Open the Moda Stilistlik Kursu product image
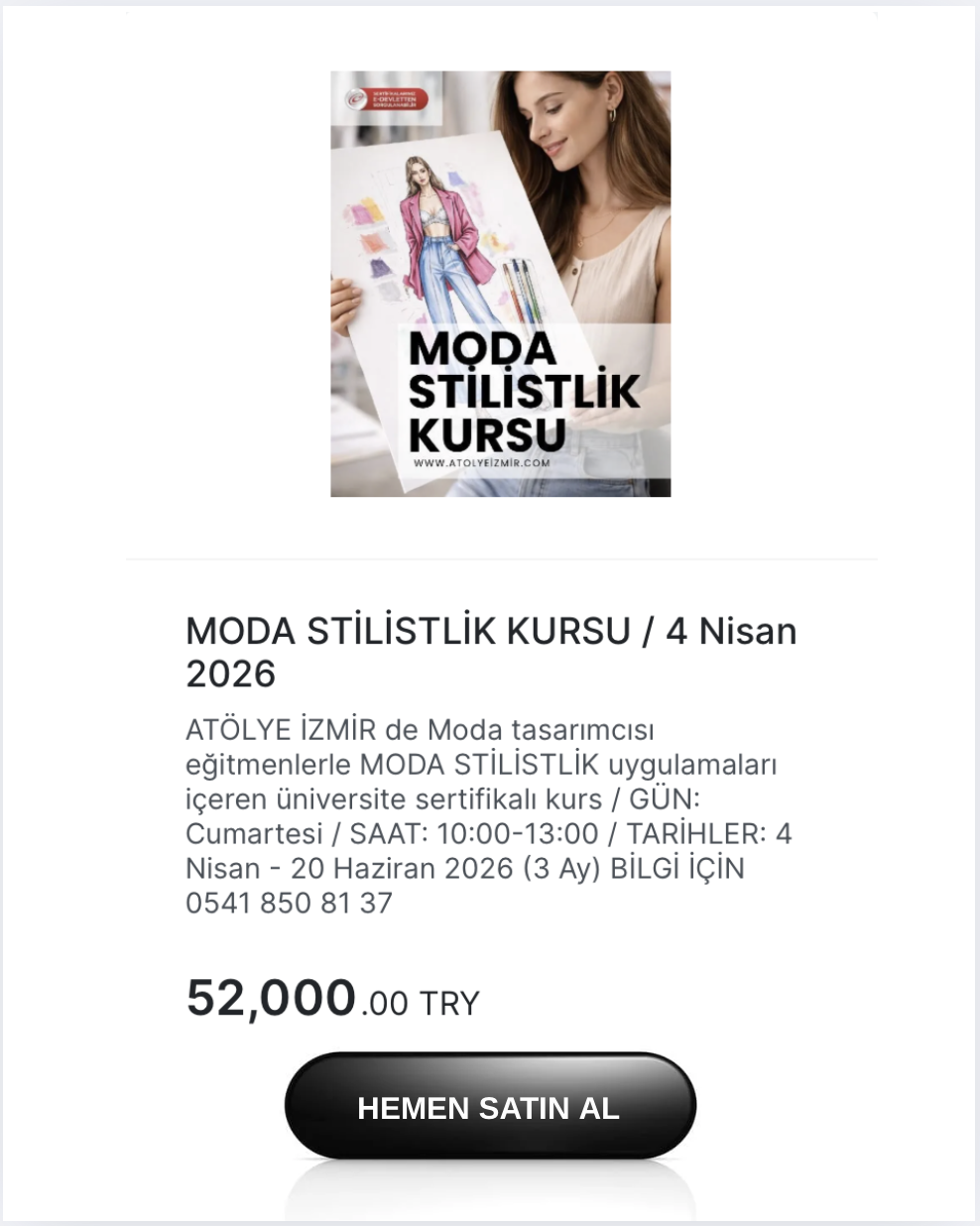Image resolution: width=980 pixels, height=1226 pixels. 500,284
